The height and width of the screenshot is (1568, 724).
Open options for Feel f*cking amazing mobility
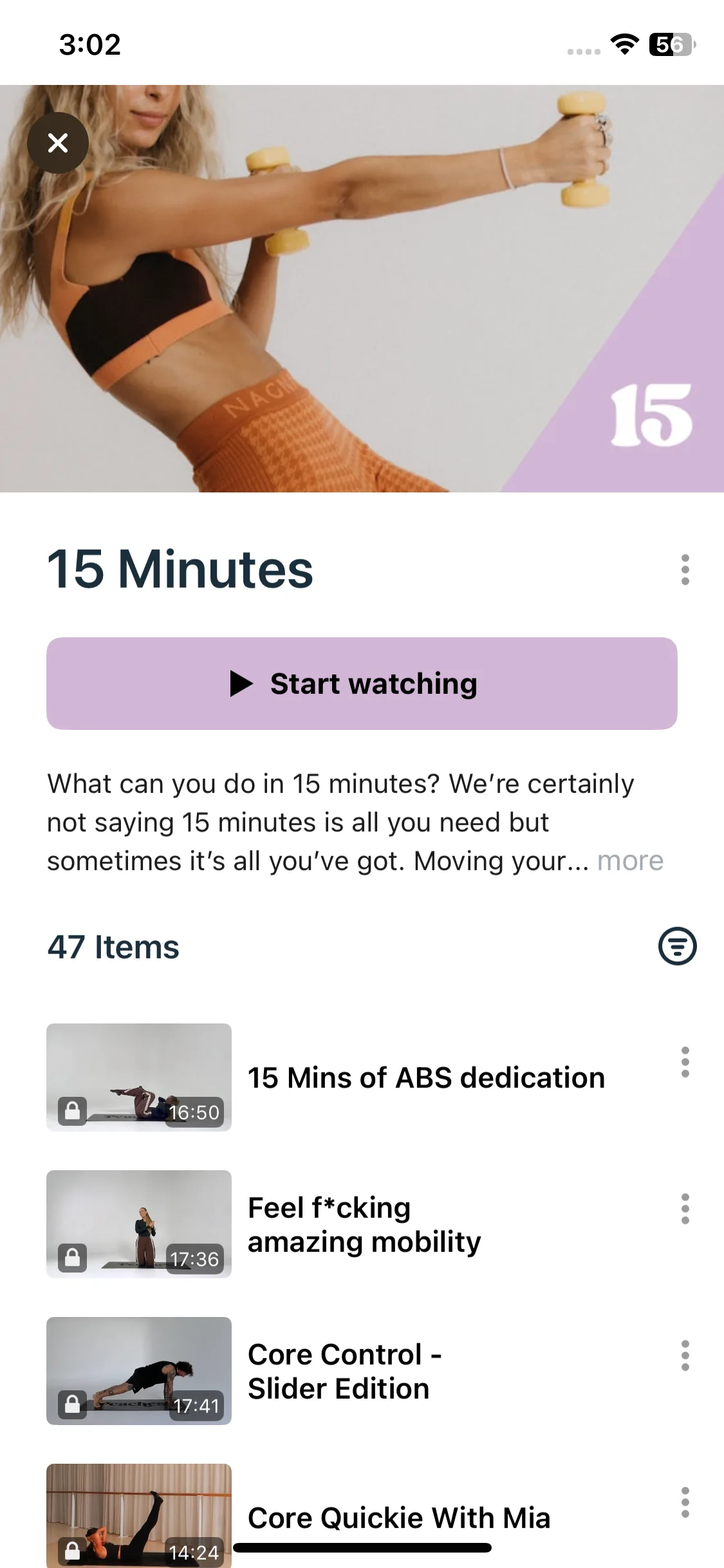point(685,1209)
